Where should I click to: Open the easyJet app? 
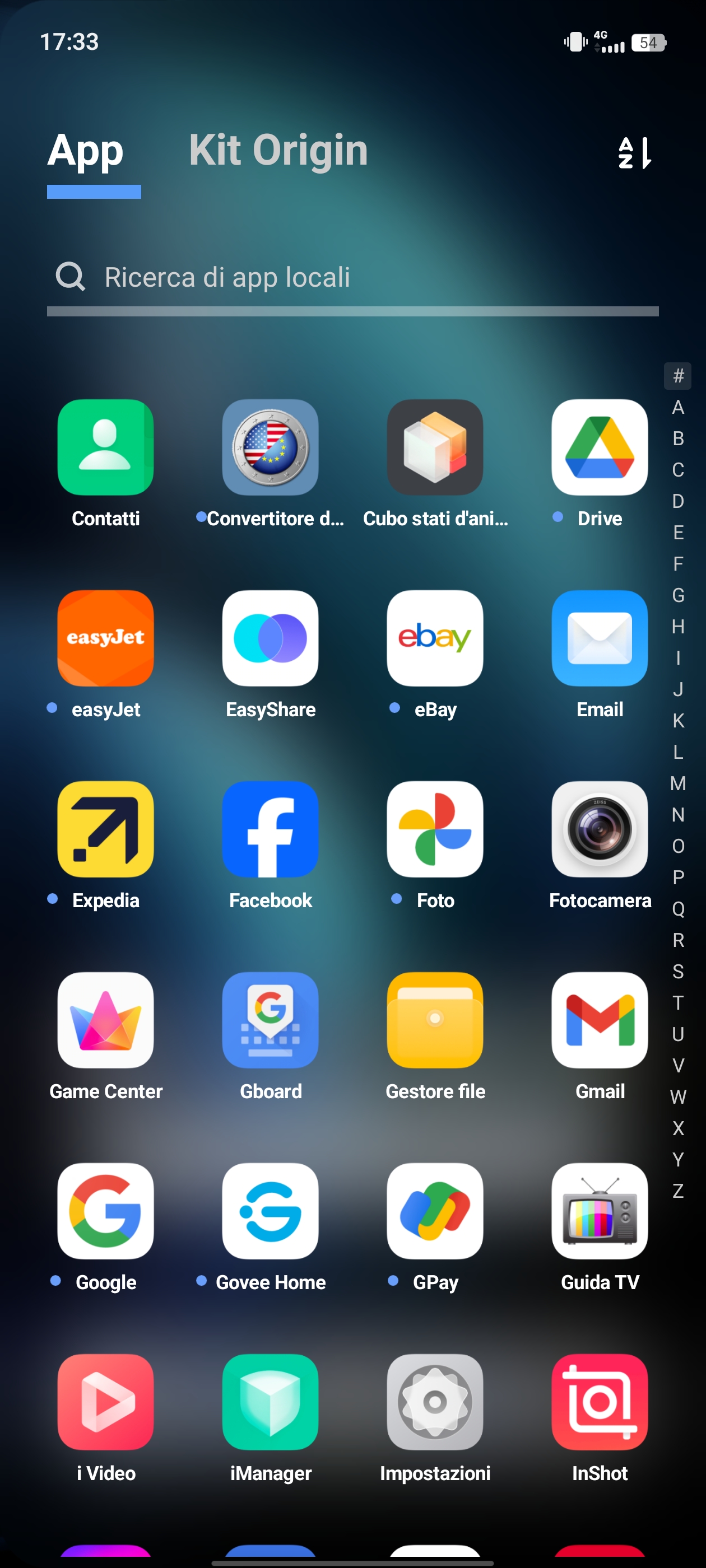pos(105,638)
